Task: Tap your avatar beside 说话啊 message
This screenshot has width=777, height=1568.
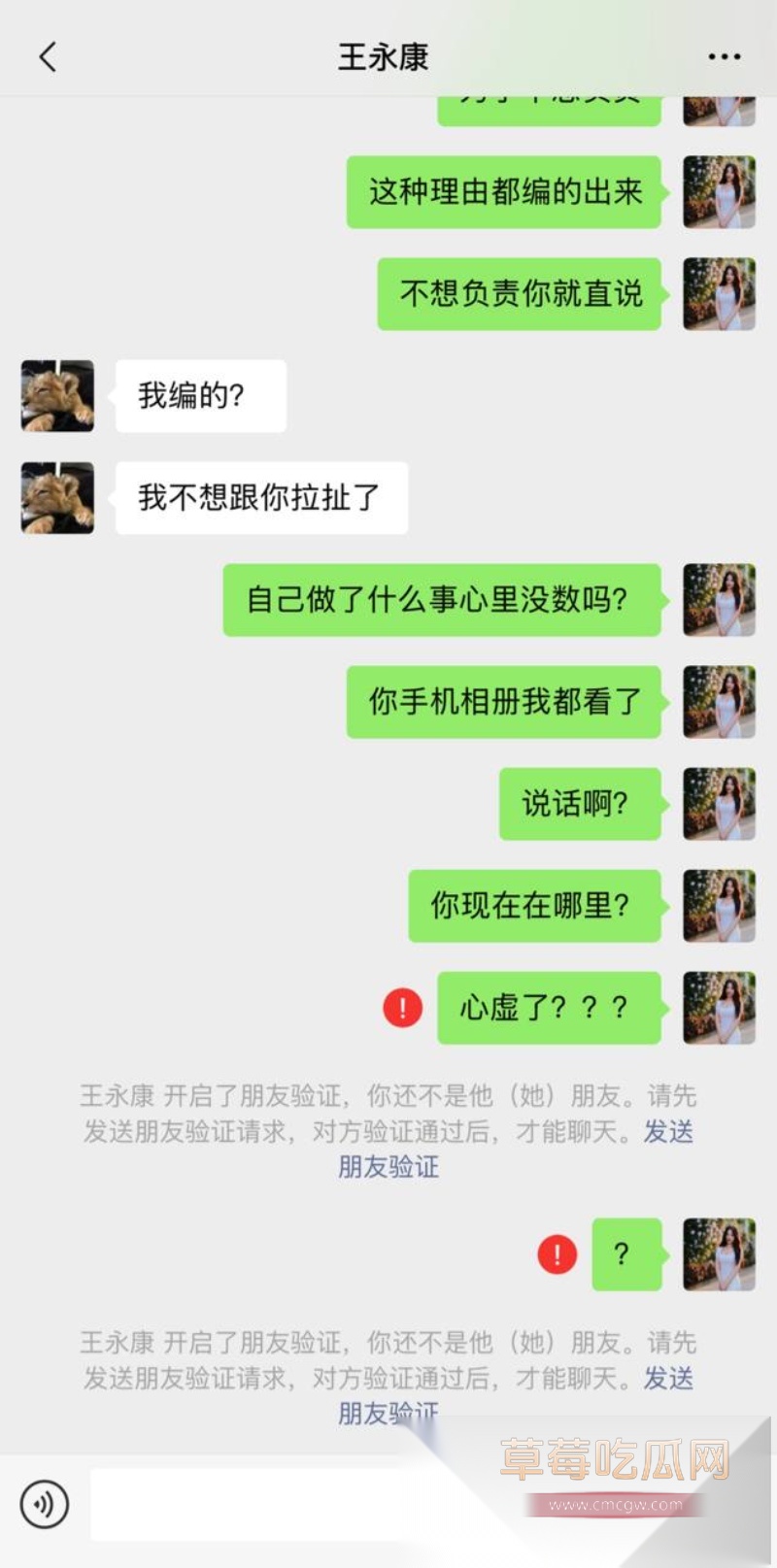Action: point(719,805)
